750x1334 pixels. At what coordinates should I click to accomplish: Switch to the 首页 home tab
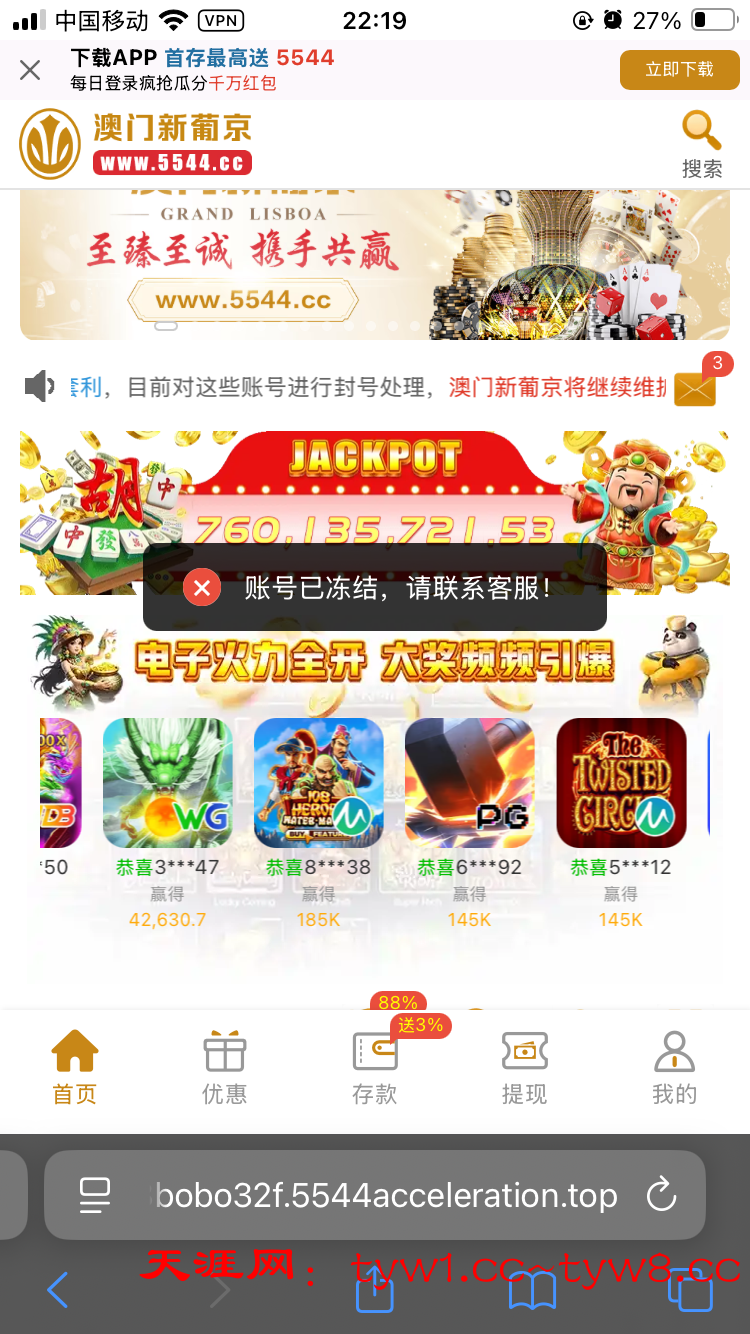pos(75,1068)
